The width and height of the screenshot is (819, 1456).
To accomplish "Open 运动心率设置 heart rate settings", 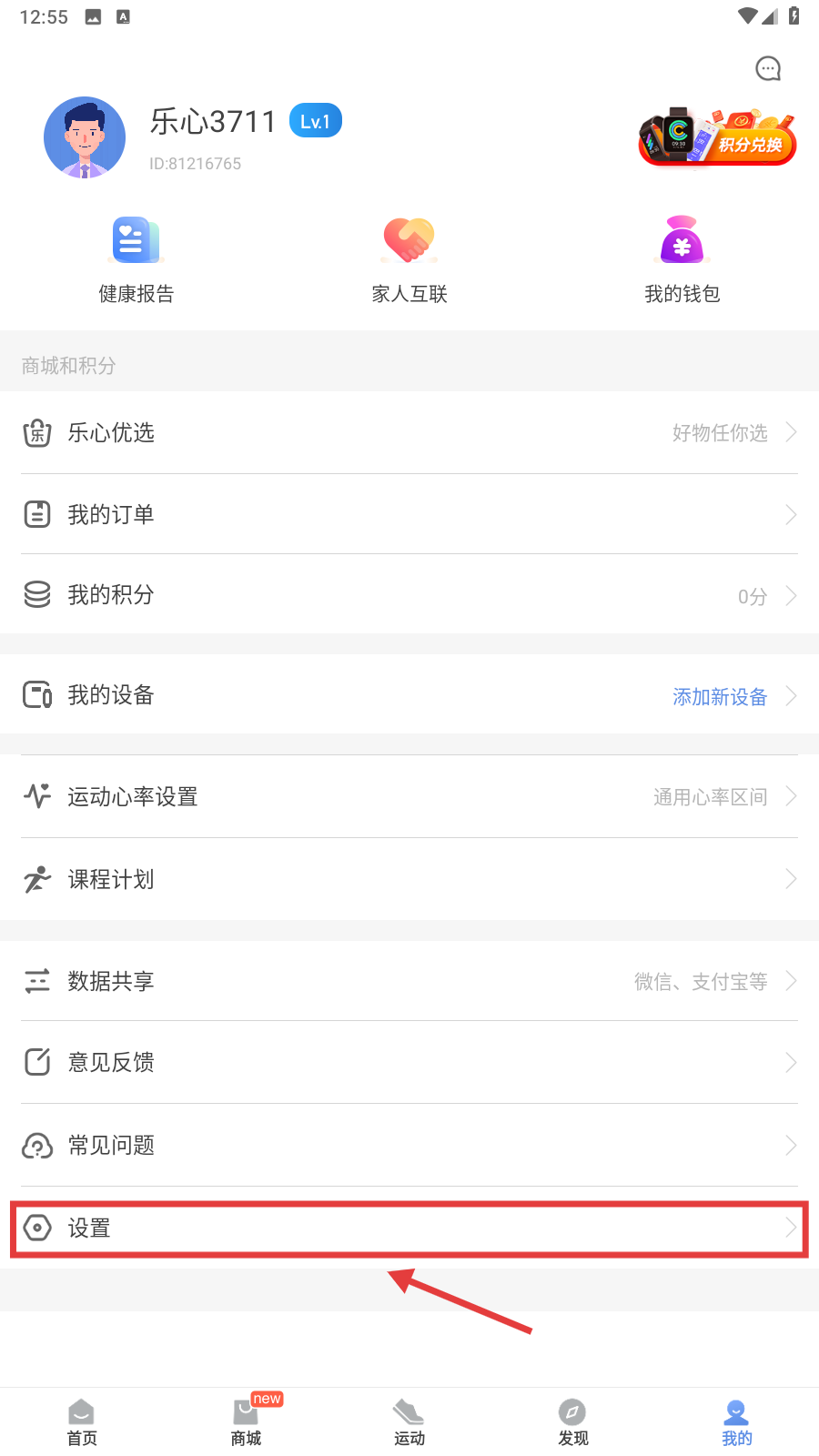I will (409, 796).
